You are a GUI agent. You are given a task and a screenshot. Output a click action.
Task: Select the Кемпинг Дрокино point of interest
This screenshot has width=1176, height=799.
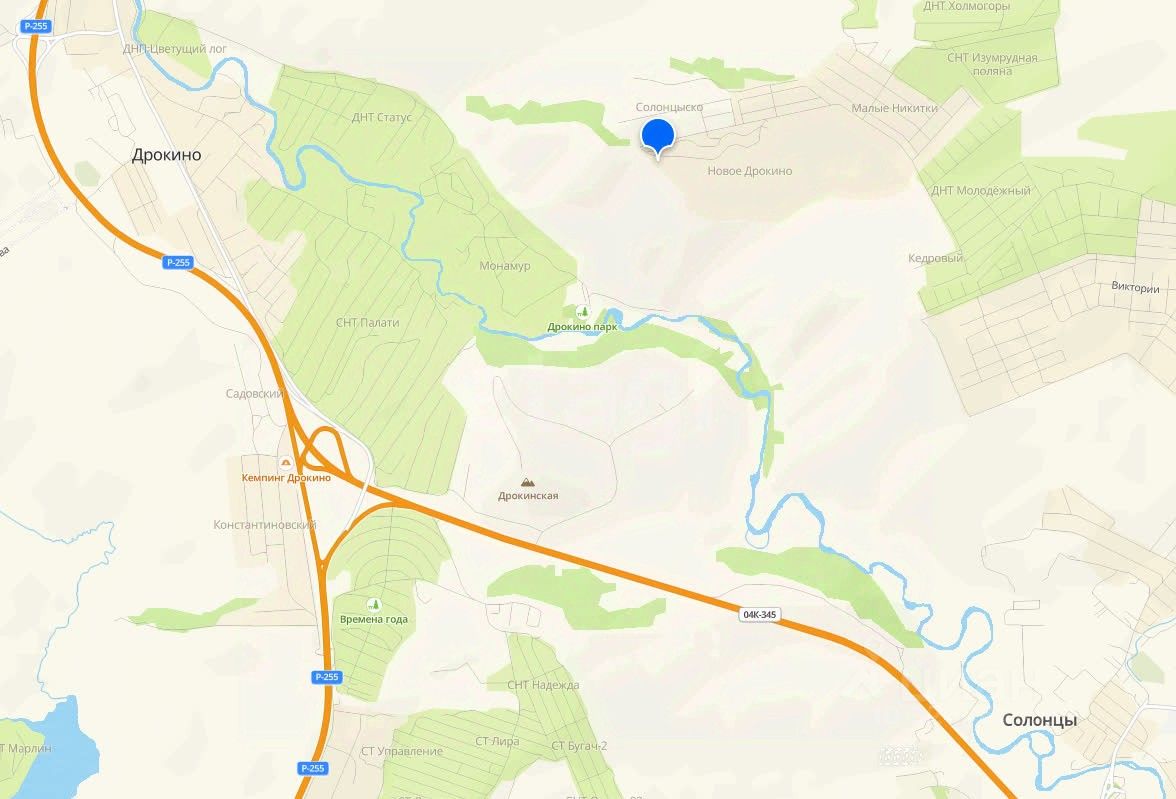[x=286, y=463]
